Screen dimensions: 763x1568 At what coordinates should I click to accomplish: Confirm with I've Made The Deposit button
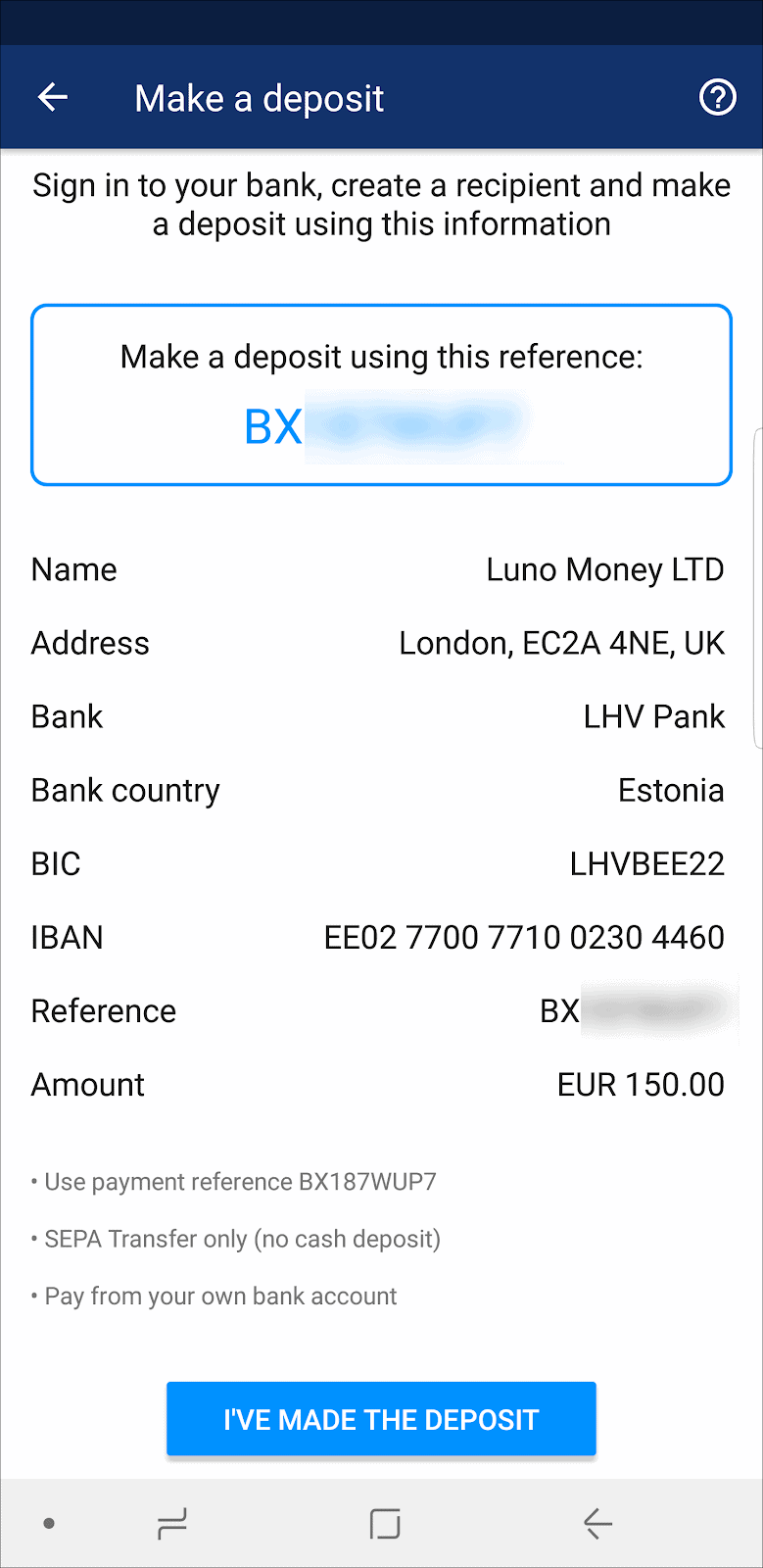pos(381,1419)
